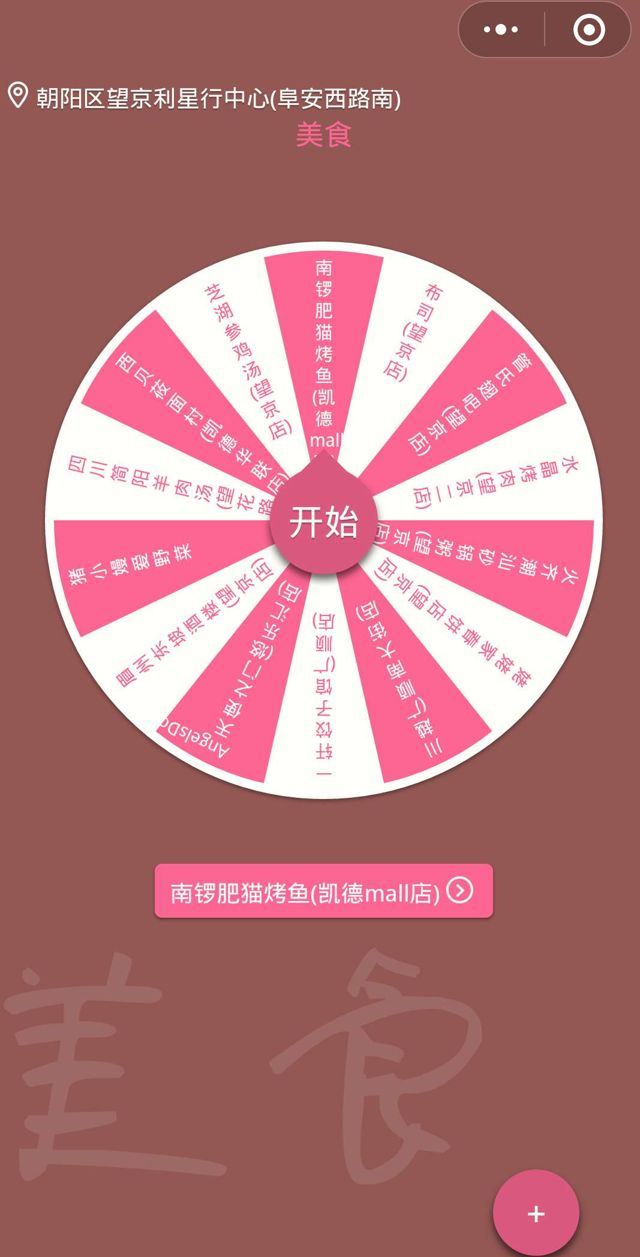Close the mini program with the circle icon
The image size is (640, 1257).
tap(589, 30)
